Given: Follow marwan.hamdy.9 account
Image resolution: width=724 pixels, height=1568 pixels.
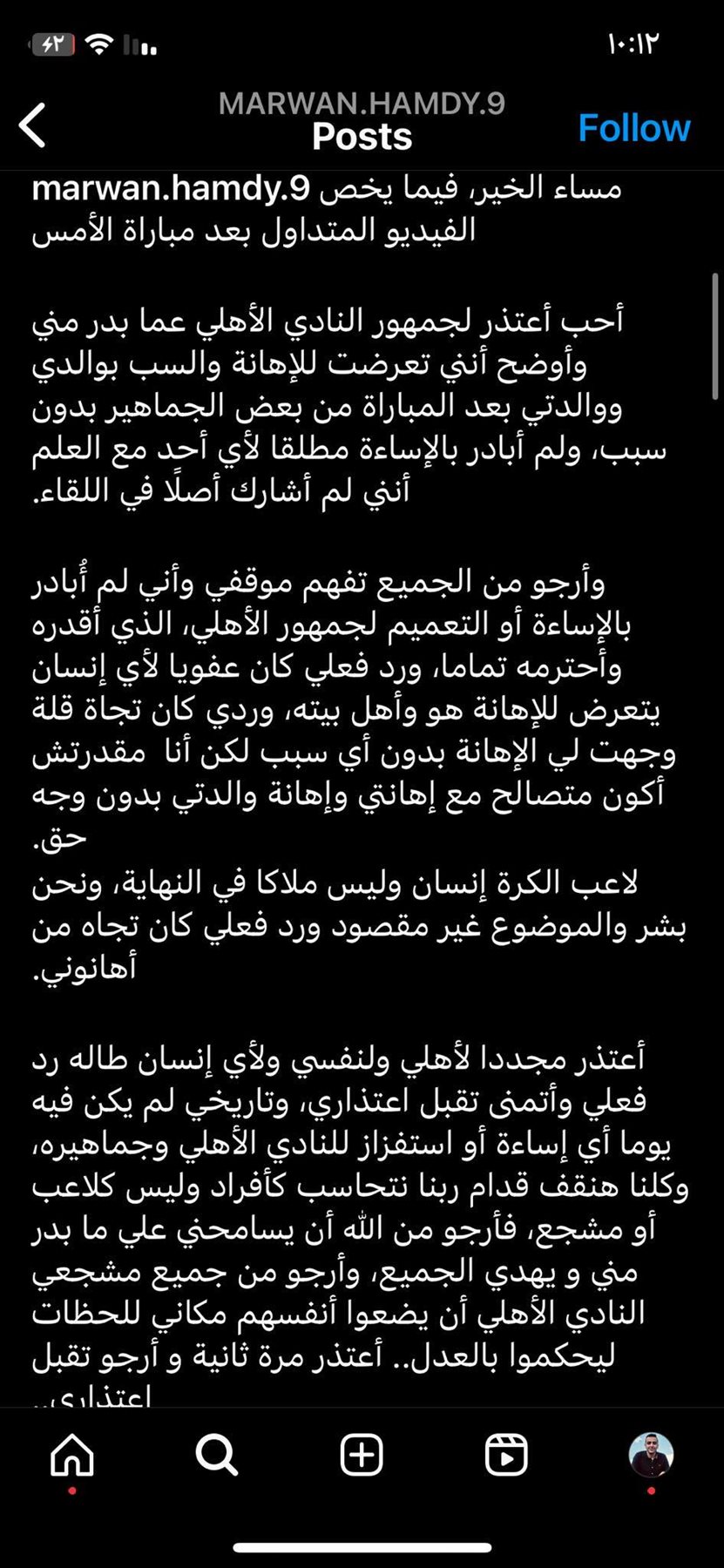Looking at the screenshot, I should (633, 128).
